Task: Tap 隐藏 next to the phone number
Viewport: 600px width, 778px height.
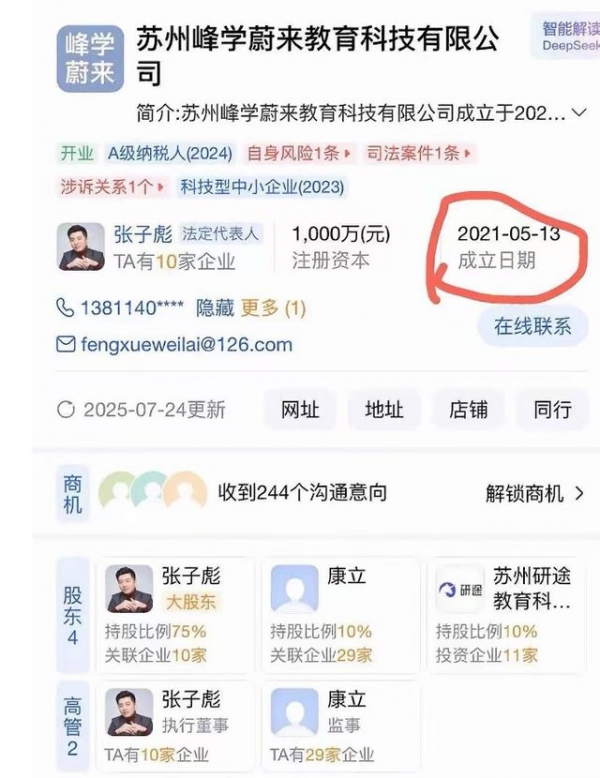Action: pyautogui.click(x=214, y=308)
